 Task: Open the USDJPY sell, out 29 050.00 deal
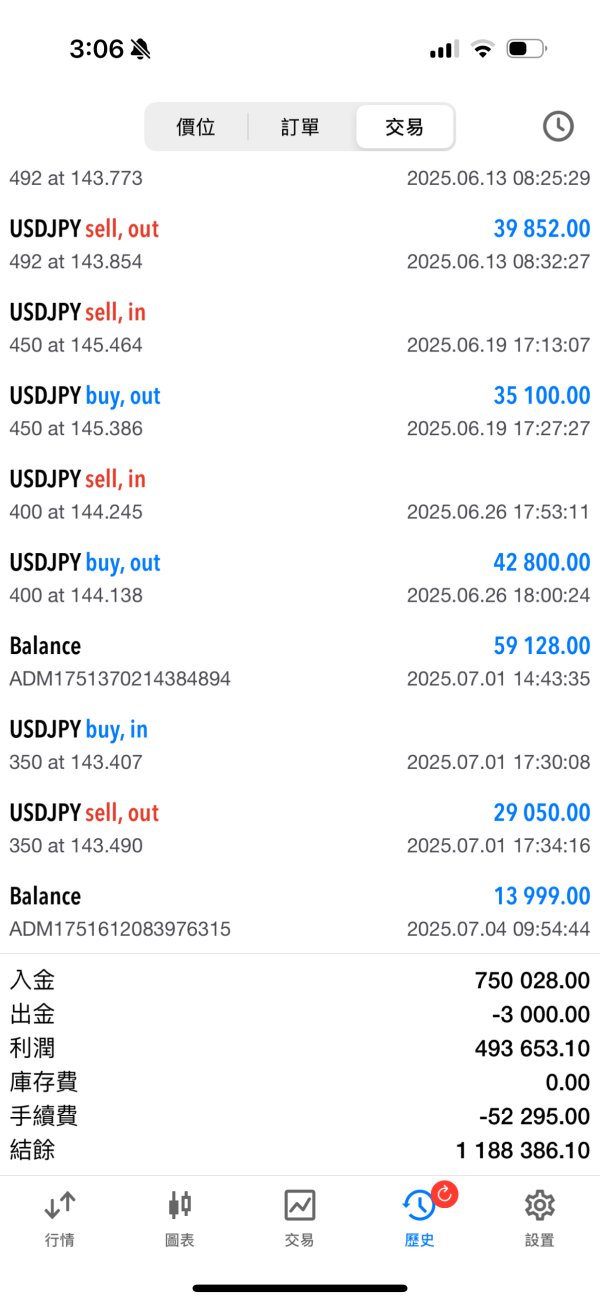pyautogui.click(x=300, y=829)
